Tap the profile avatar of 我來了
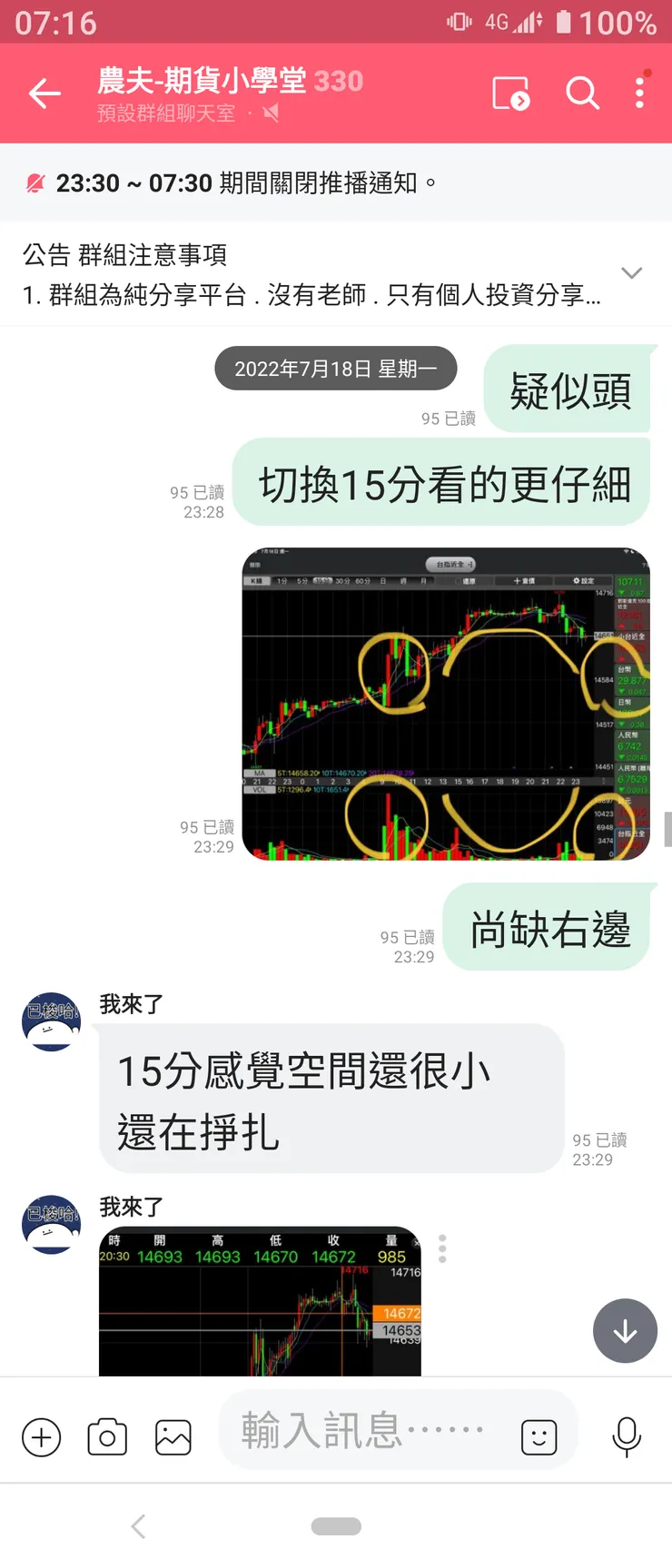Image resolution: width=672 pixels, height=1568 pixels. pyautogui.click(x=51, y=1021)
